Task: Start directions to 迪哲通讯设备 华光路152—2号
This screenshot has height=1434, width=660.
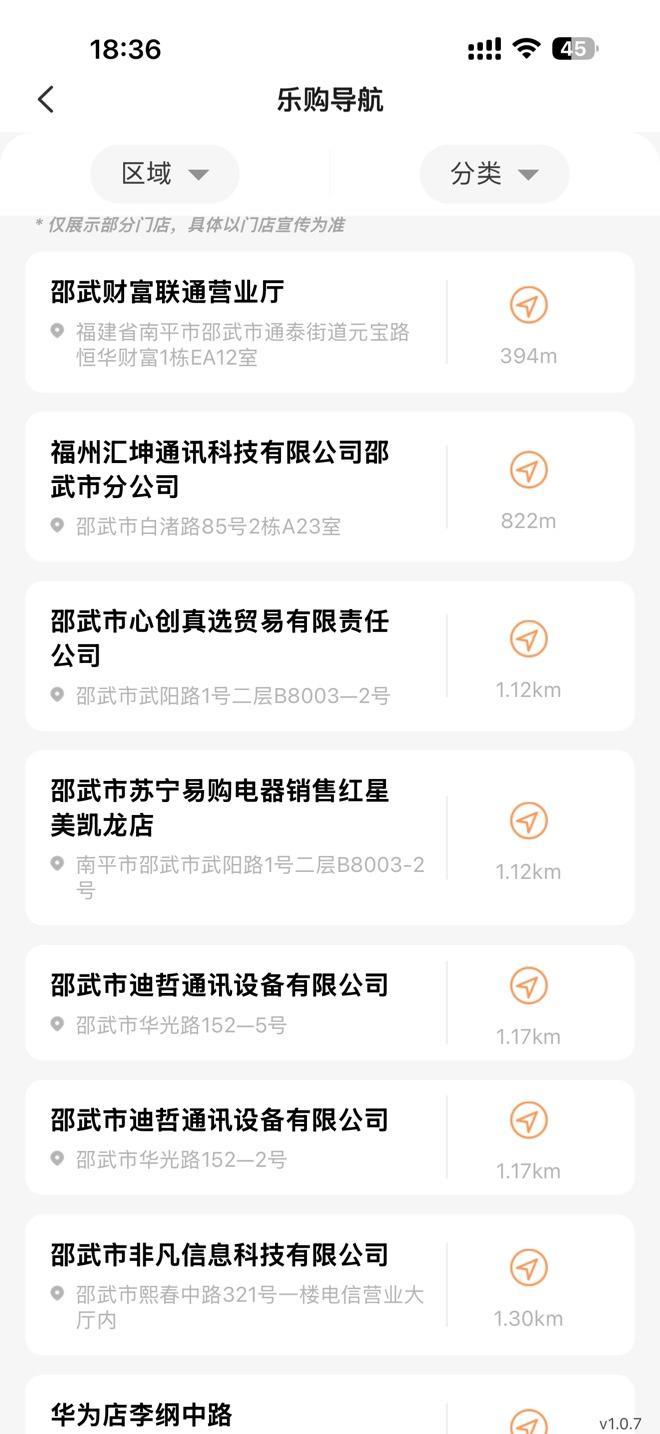Action: click(528, 1121)
